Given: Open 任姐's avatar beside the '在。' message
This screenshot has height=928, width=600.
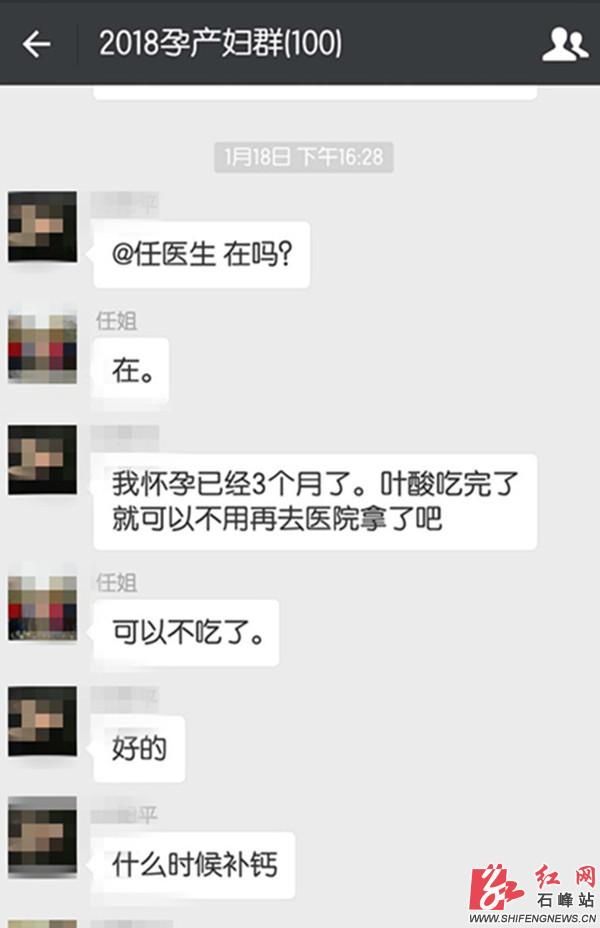Looking at the screenshot, I should pyautogui.click(x=43, y=349).
